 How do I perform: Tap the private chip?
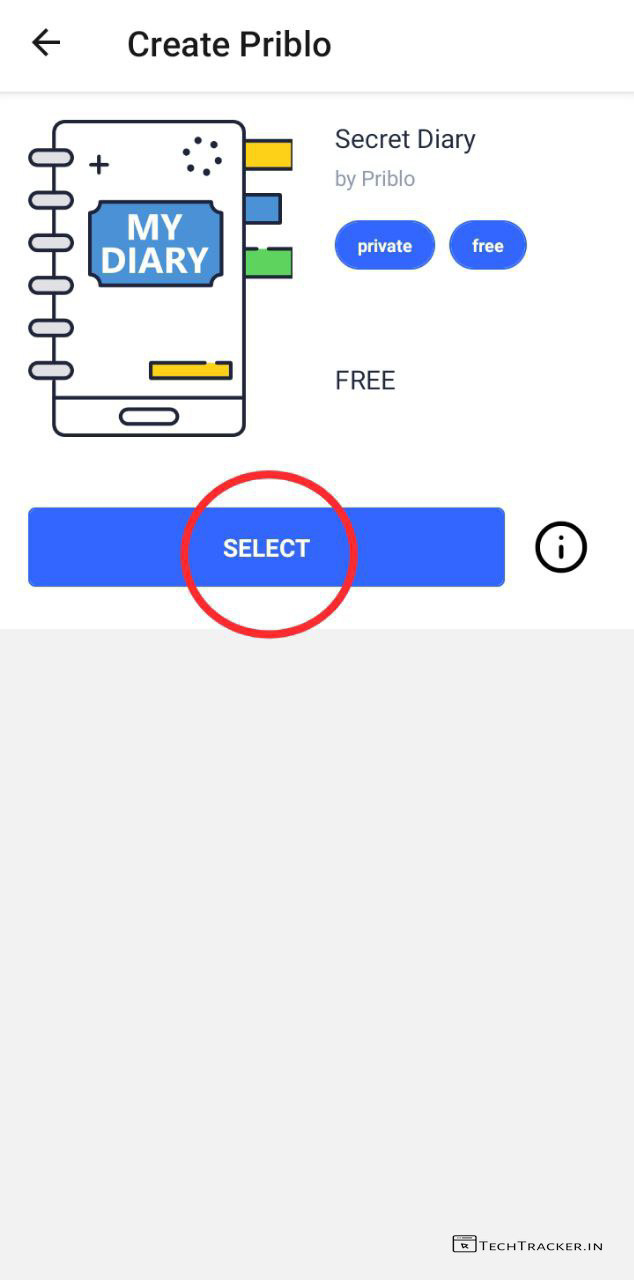tap(385, 246)
